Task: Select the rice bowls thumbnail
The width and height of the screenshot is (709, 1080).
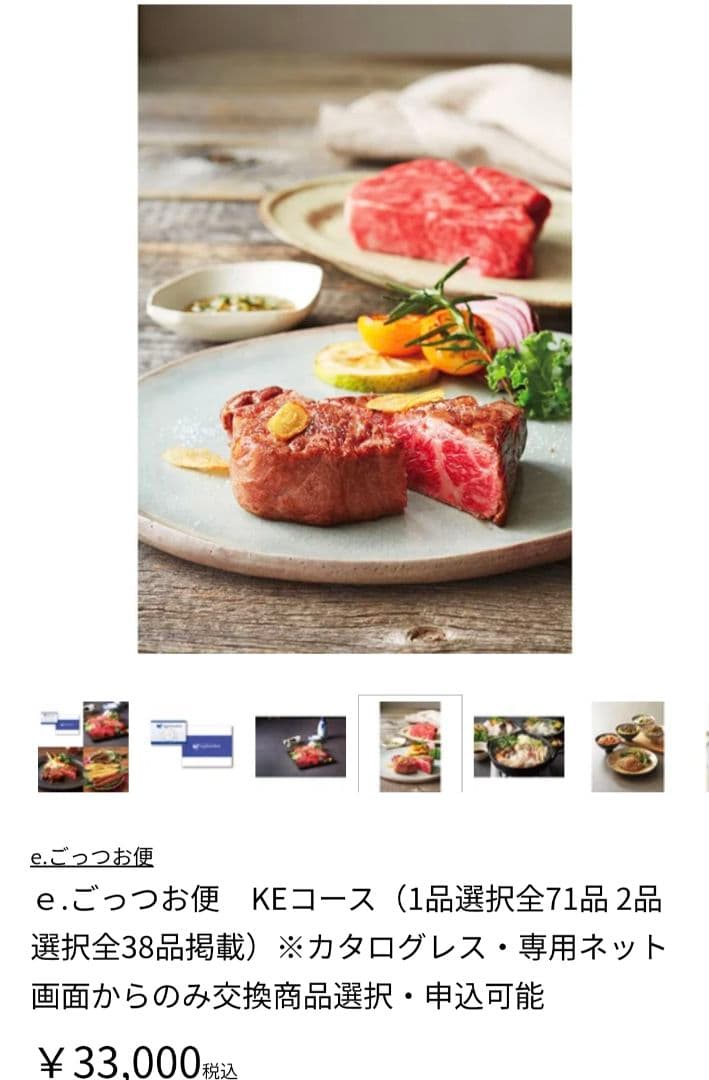Action: [x=627, y=746]
